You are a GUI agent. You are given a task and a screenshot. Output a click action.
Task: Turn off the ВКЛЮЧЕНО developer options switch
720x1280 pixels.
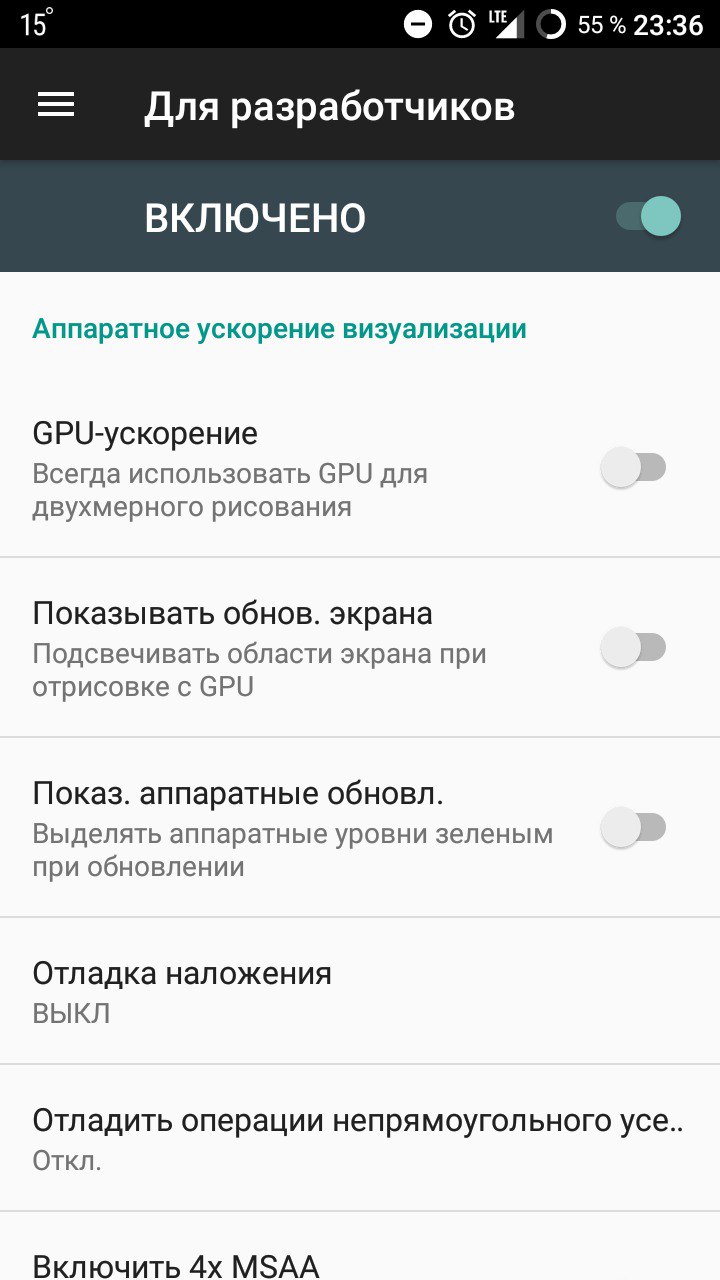click(x=648, y=216)
